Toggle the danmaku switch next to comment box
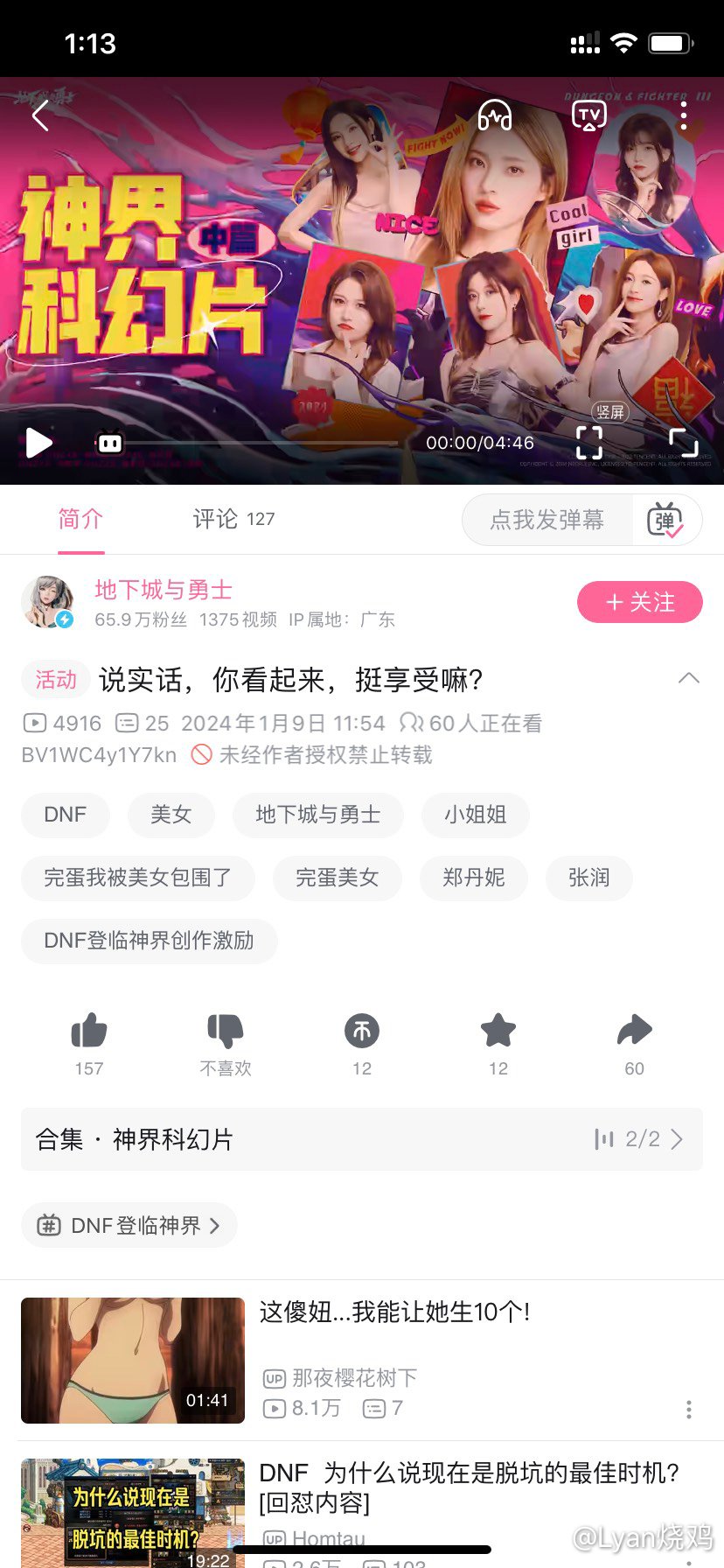 click(x=667, y=519)
